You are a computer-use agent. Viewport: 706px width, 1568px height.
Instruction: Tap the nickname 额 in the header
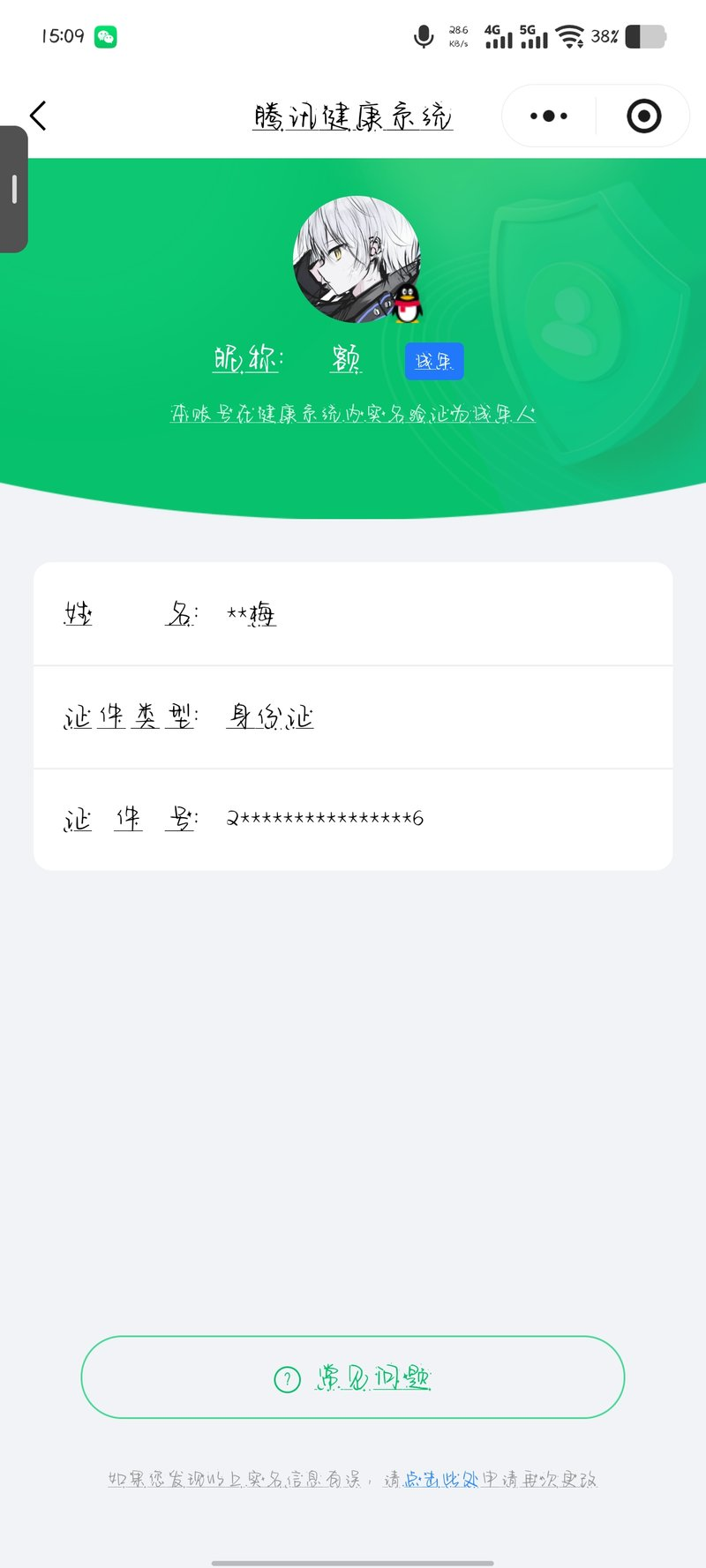click(346, 360)
